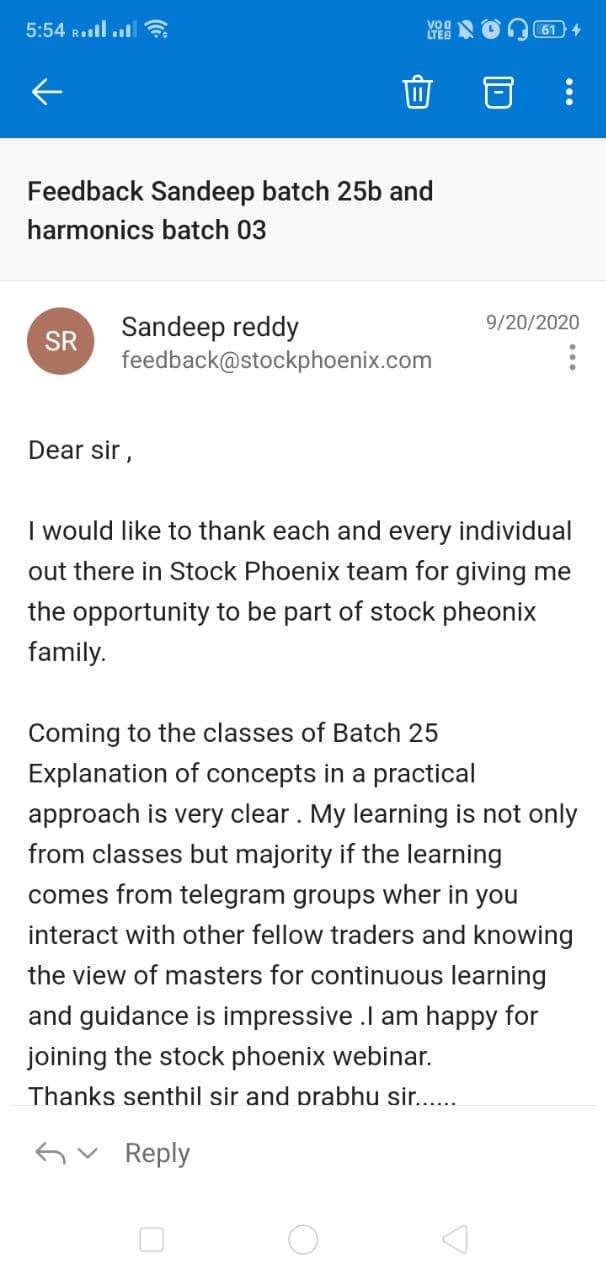The height and width of the screenshot is (1280, 606).
Task: Expand the reply options chevron
Action: coord(88,1153)
